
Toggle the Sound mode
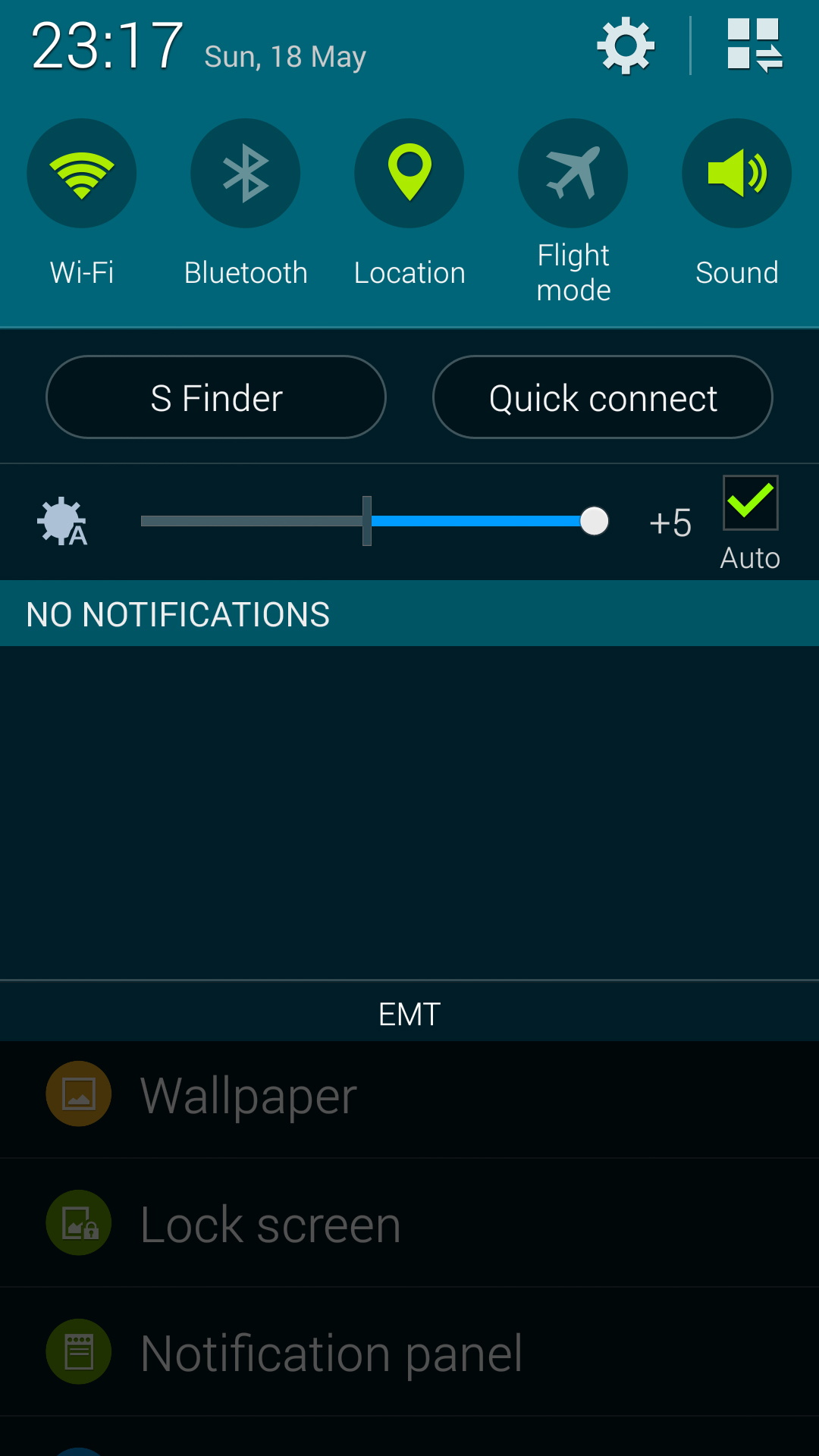point(737,173)
